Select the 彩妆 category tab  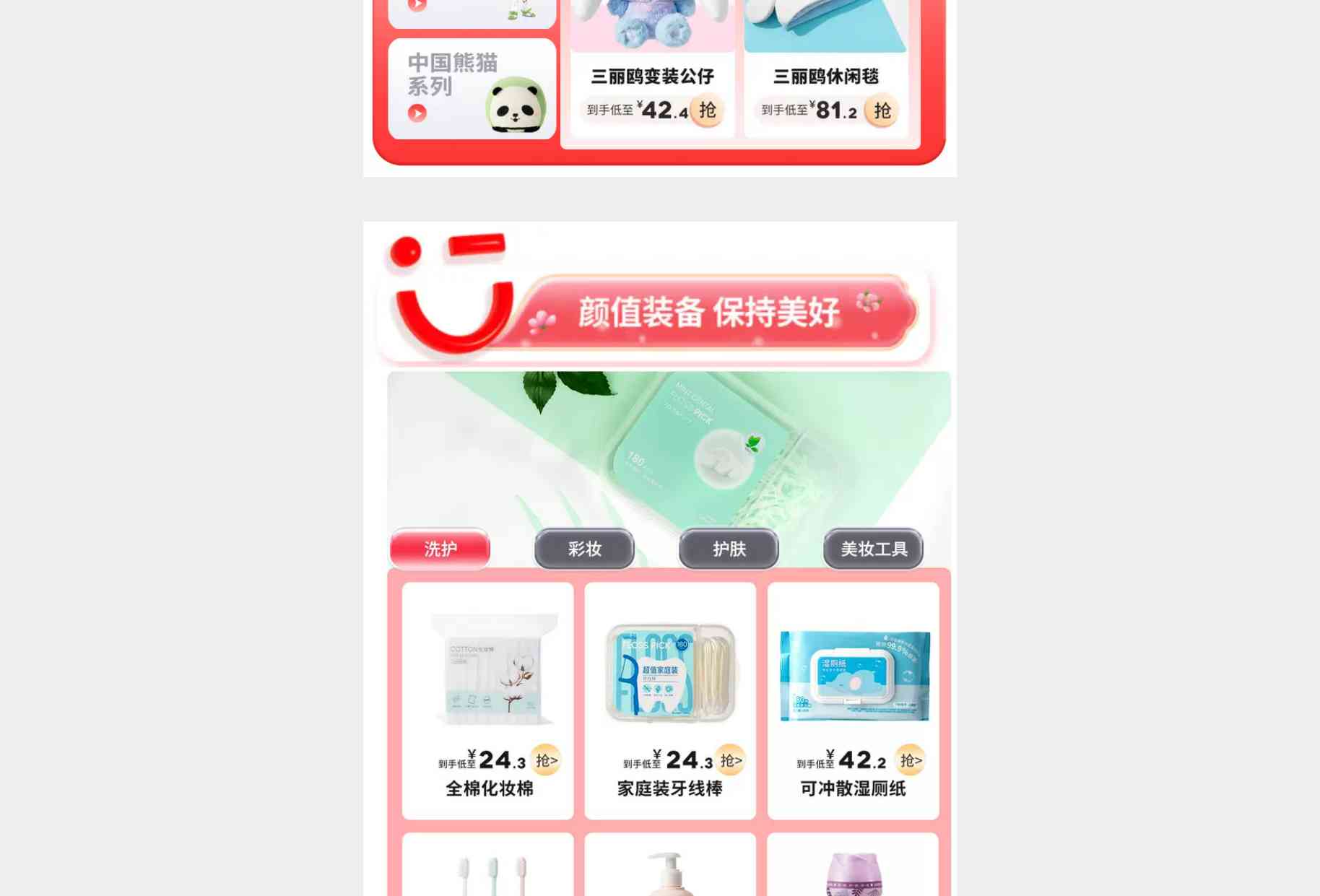[x=584, y=549]
